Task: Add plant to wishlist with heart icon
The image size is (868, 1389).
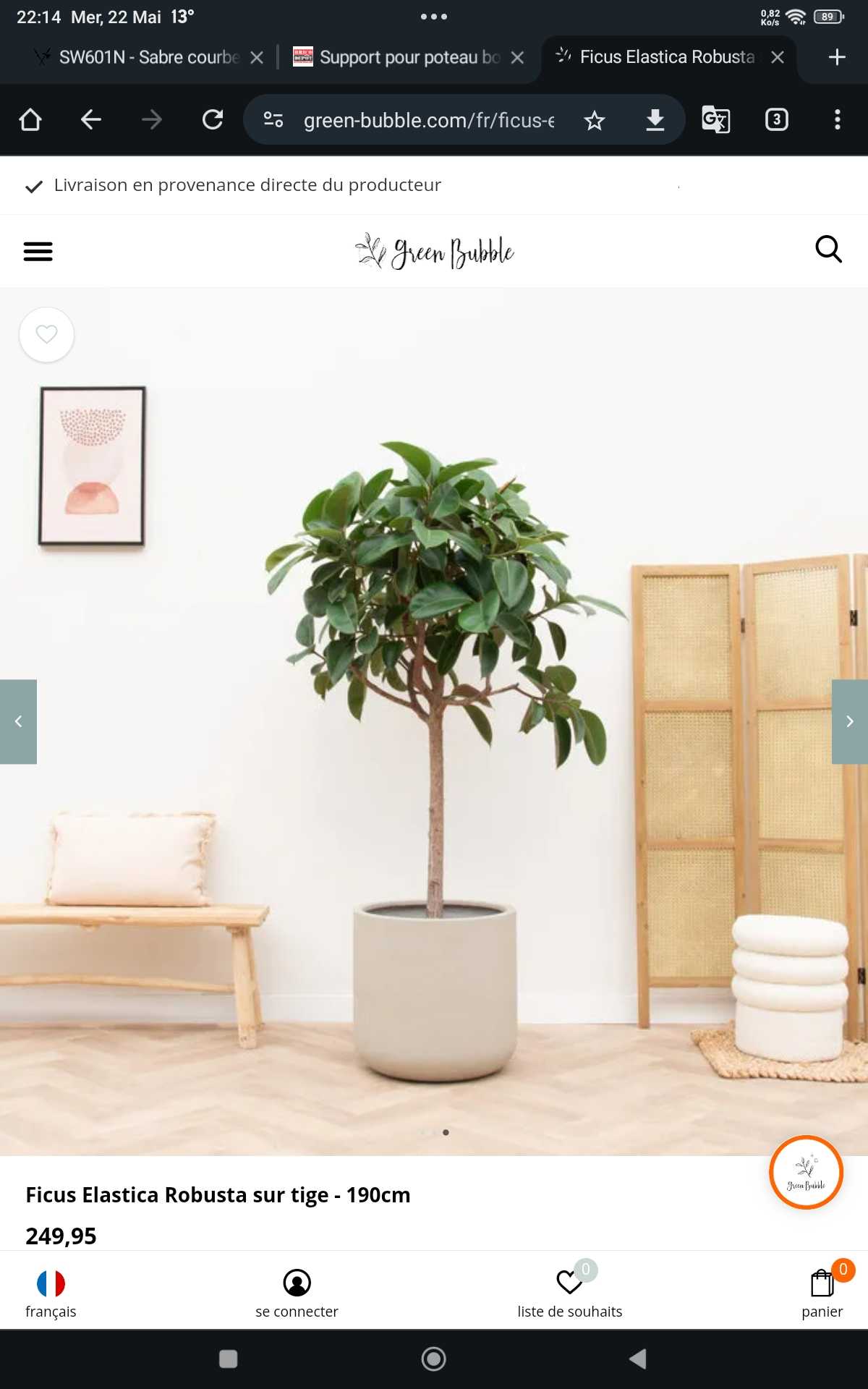Action: pyautogui.click(x=47, y=334)
